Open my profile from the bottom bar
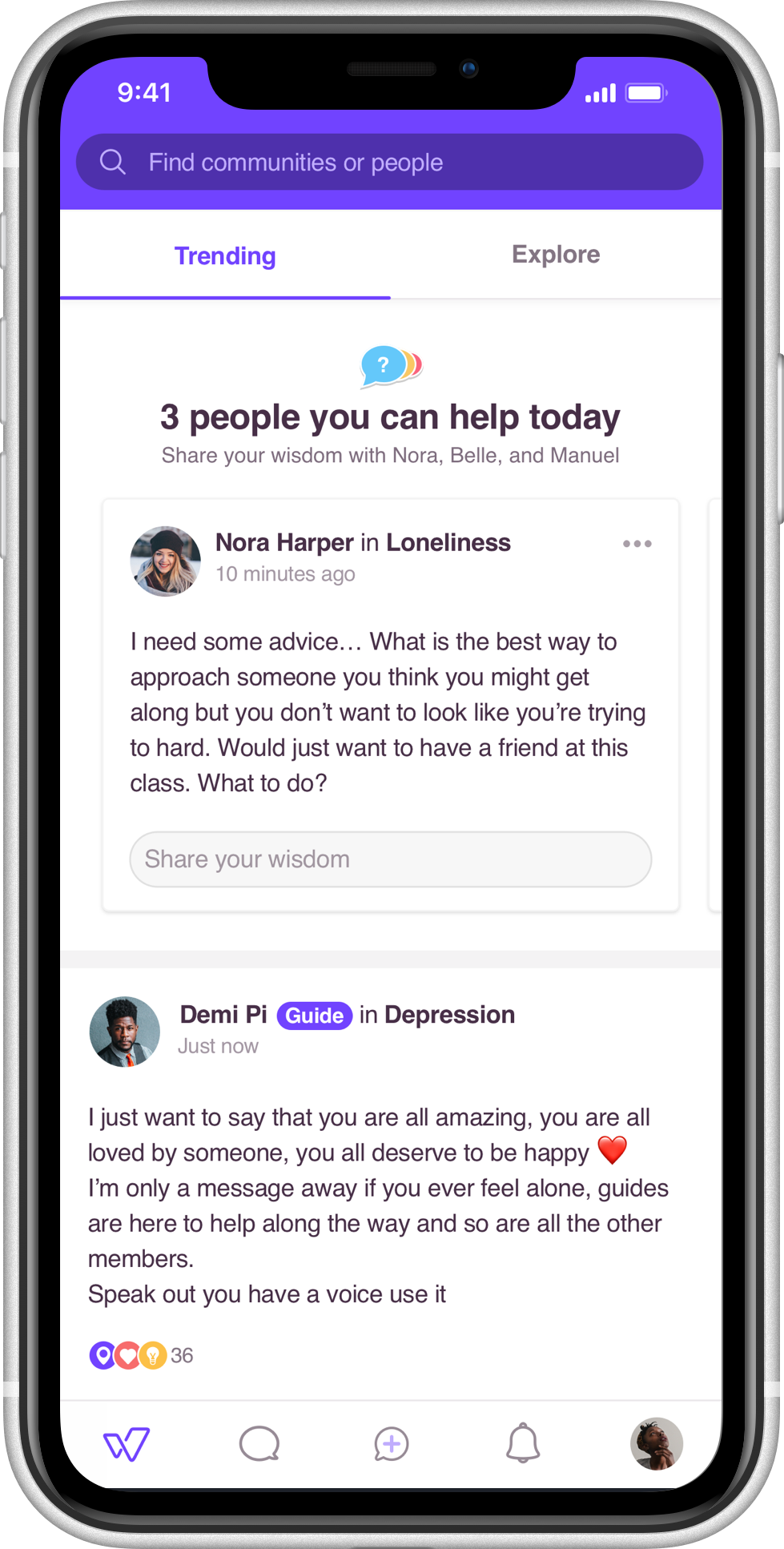784x1549 pixels. coord(656,1444)
